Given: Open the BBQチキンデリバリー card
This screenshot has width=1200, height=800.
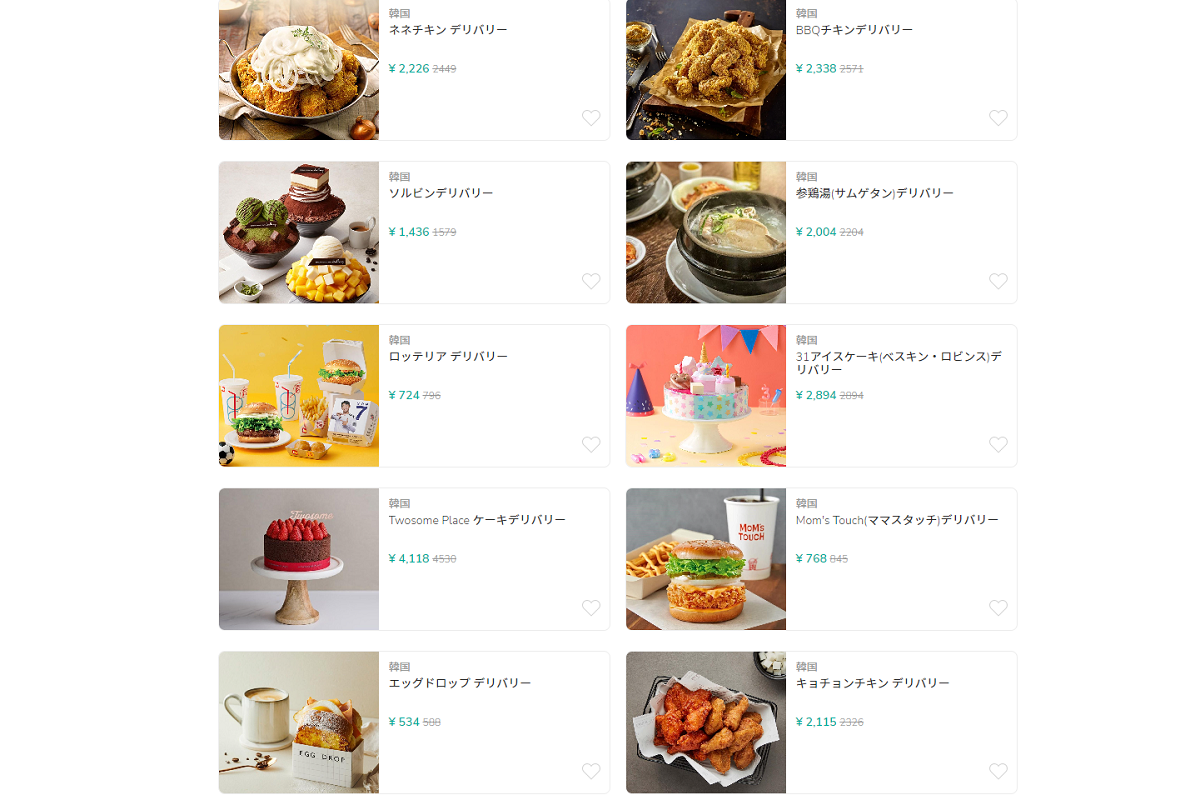Looking at the screenshot, I should [854, 30].
